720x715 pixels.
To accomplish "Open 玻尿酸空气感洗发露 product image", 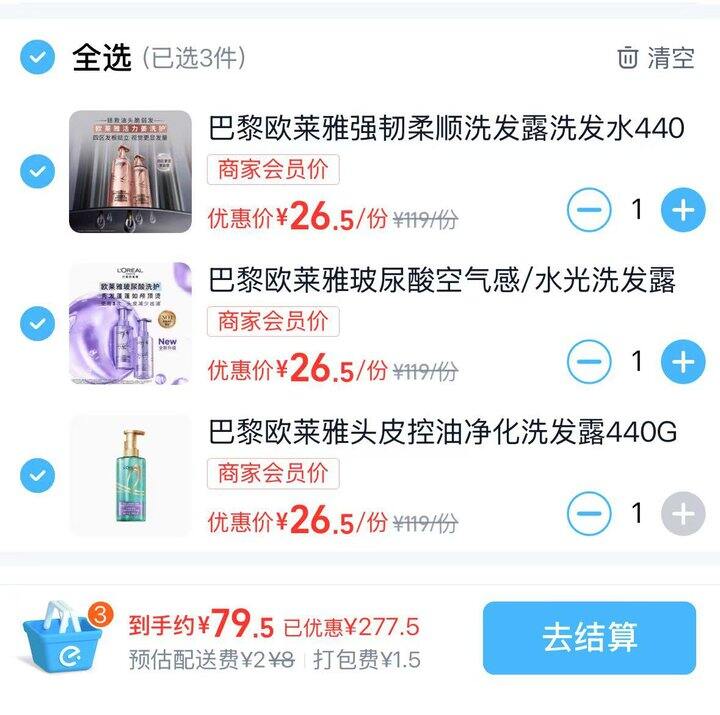I will 130,323.
